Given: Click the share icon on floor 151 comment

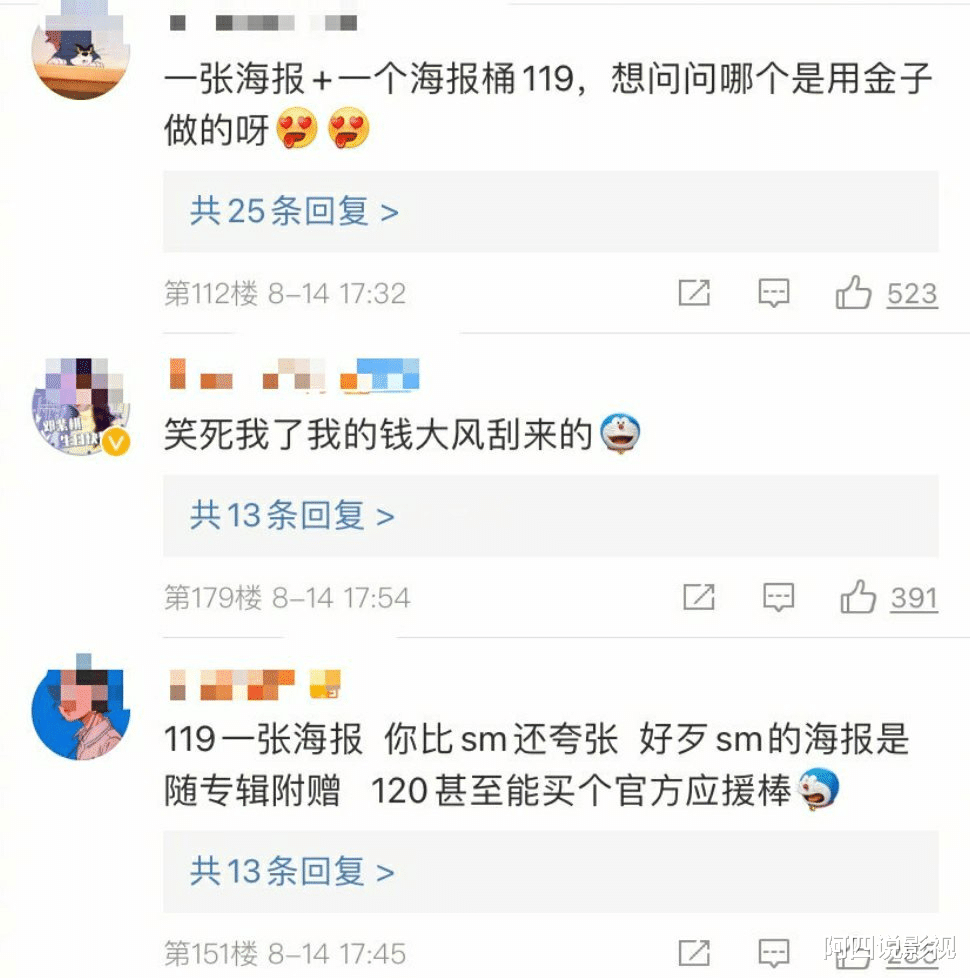Looking at the screenshot, I should pos(694,953).
